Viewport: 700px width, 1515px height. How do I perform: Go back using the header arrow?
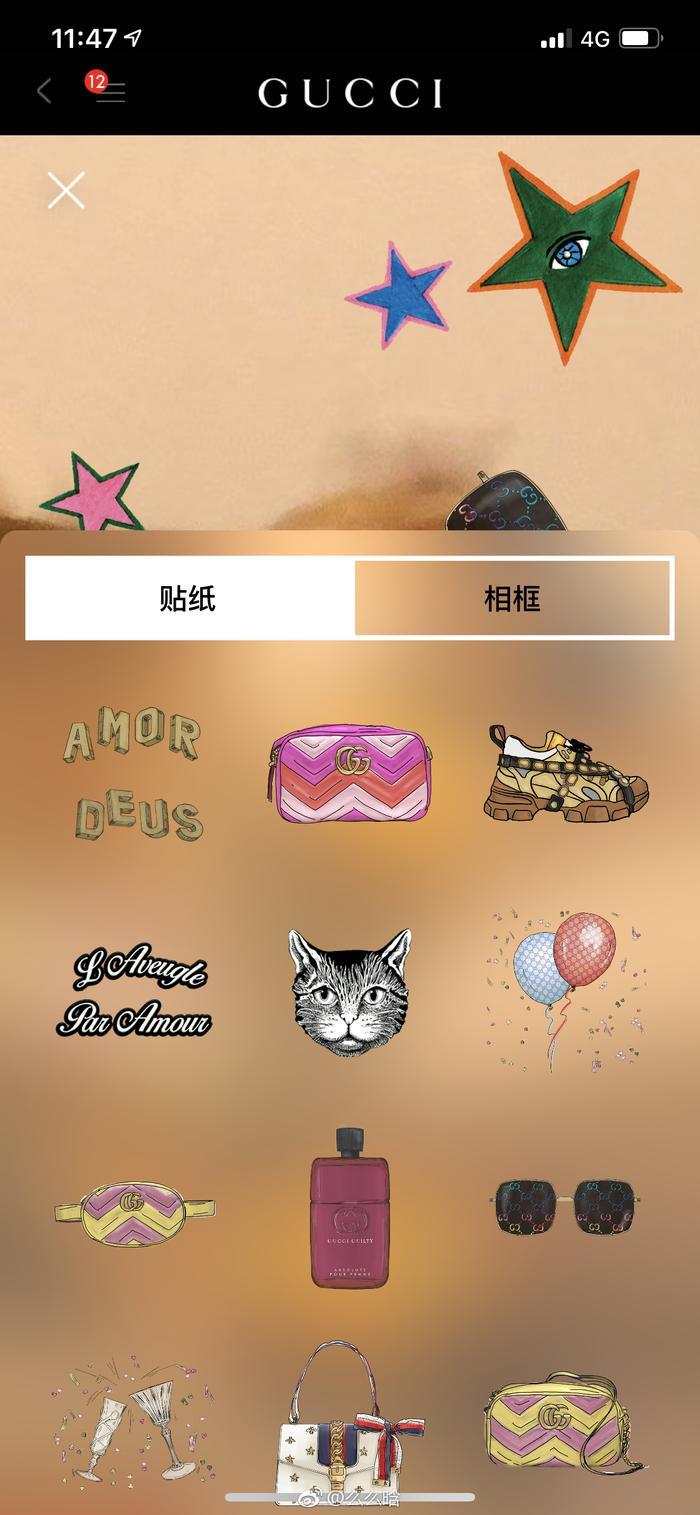[x=44, y=92]
